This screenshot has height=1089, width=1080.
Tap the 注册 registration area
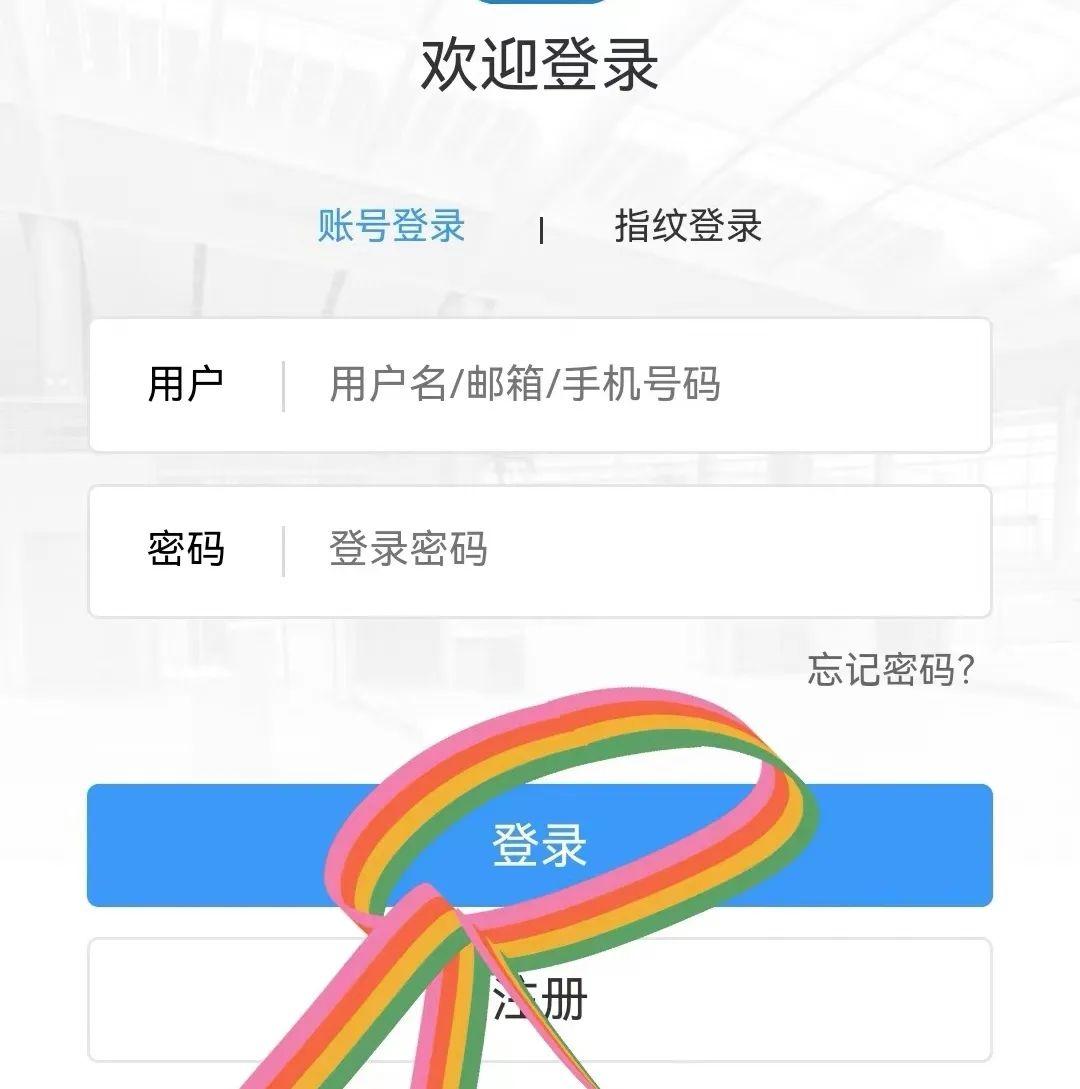tap(540, 1000)
